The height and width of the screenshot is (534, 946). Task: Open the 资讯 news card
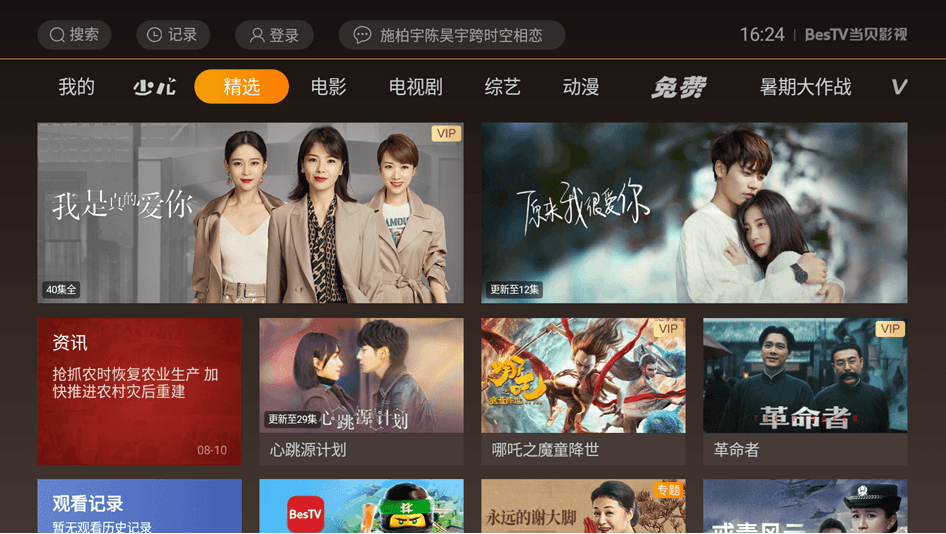139,391
